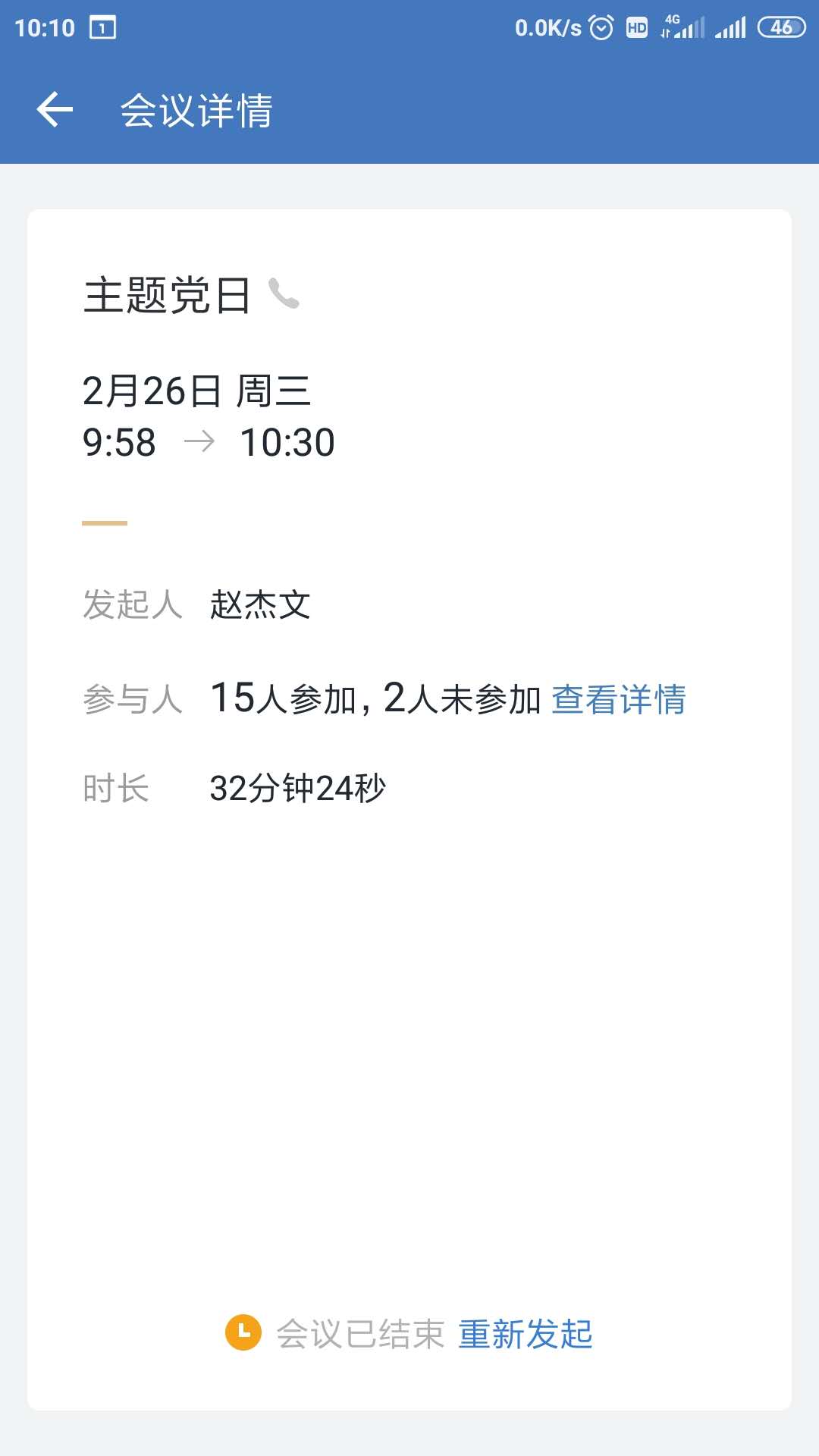This screenshot has width=819, height=1456.
Task: Open 查看详情 participant details link
Action: (618, 699)
